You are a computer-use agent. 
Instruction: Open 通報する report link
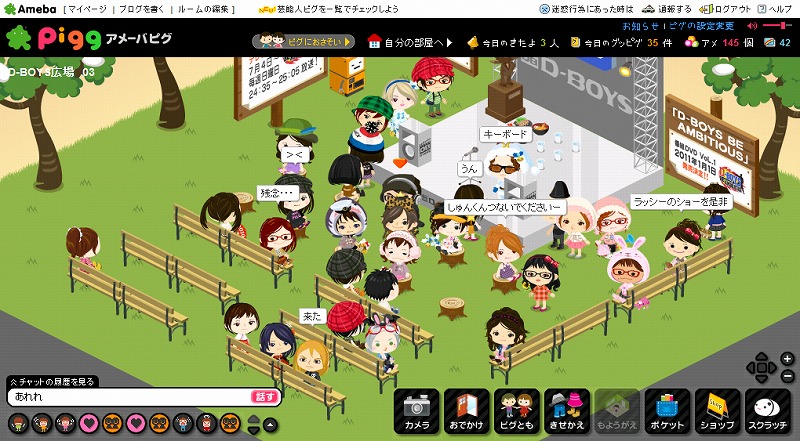coord(674,8)
